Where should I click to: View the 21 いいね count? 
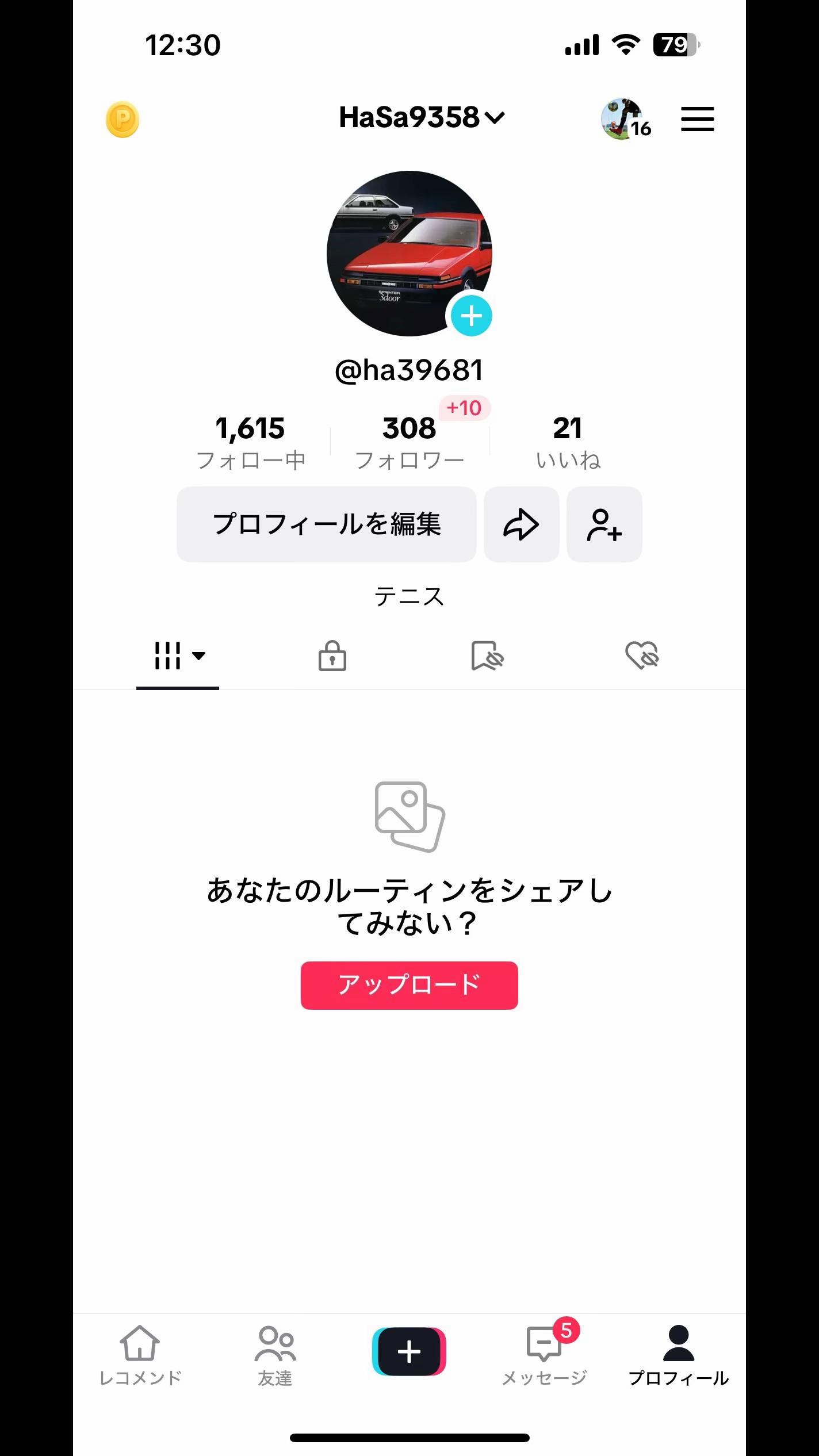[x=568, y=442]
